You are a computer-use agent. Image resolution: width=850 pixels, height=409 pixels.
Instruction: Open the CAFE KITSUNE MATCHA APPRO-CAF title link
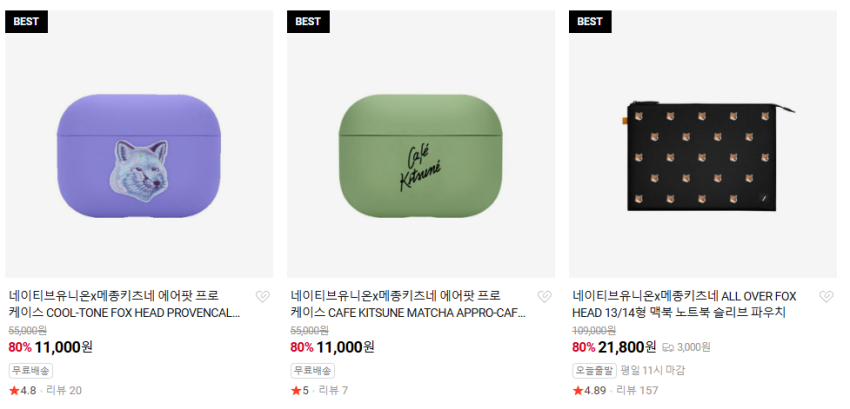408,304
